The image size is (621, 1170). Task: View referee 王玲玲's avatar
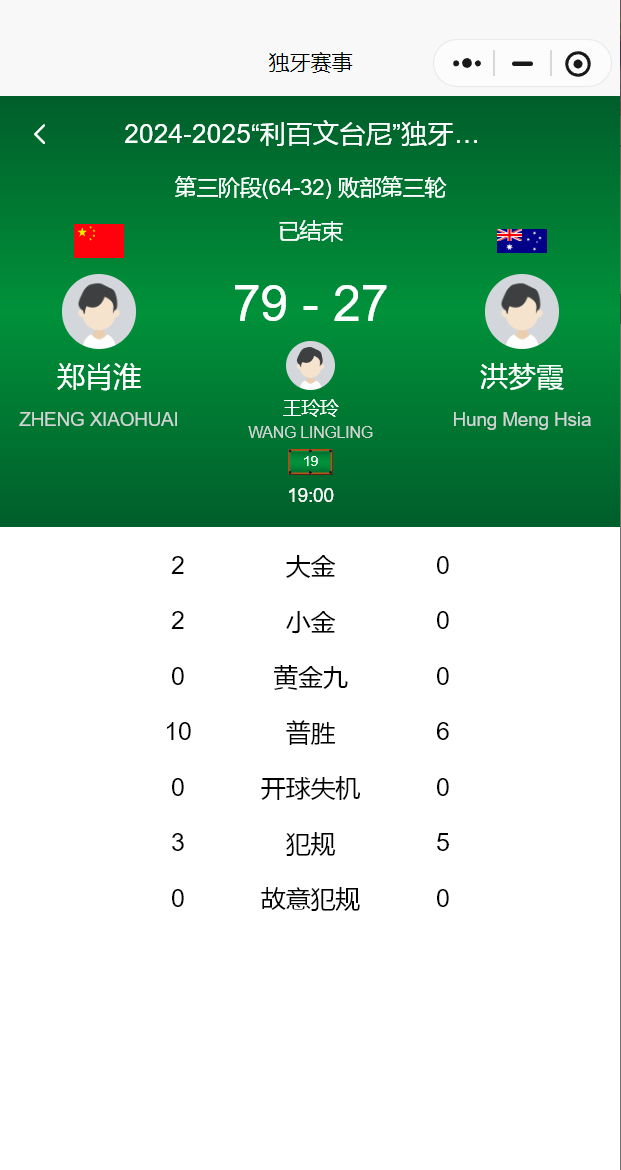pos(310,365)
